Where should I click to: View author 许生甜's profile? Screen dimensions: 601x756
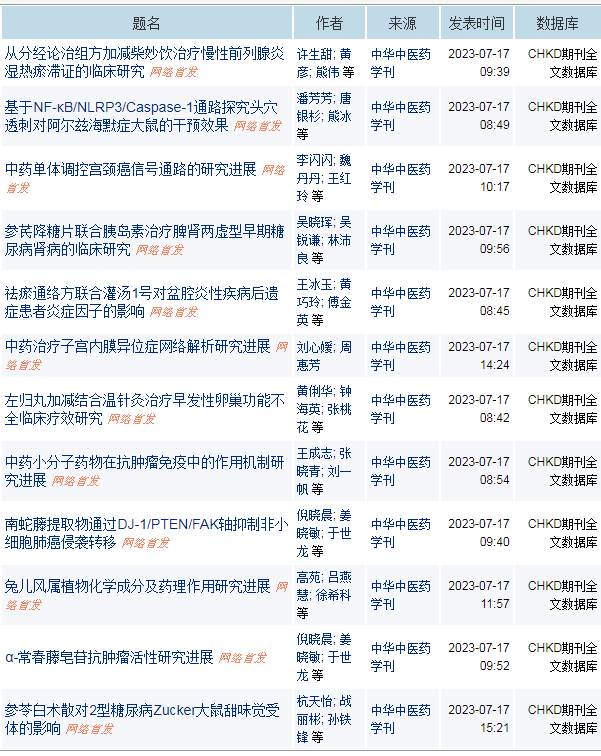pyautogui.click(x=313, y=53)
